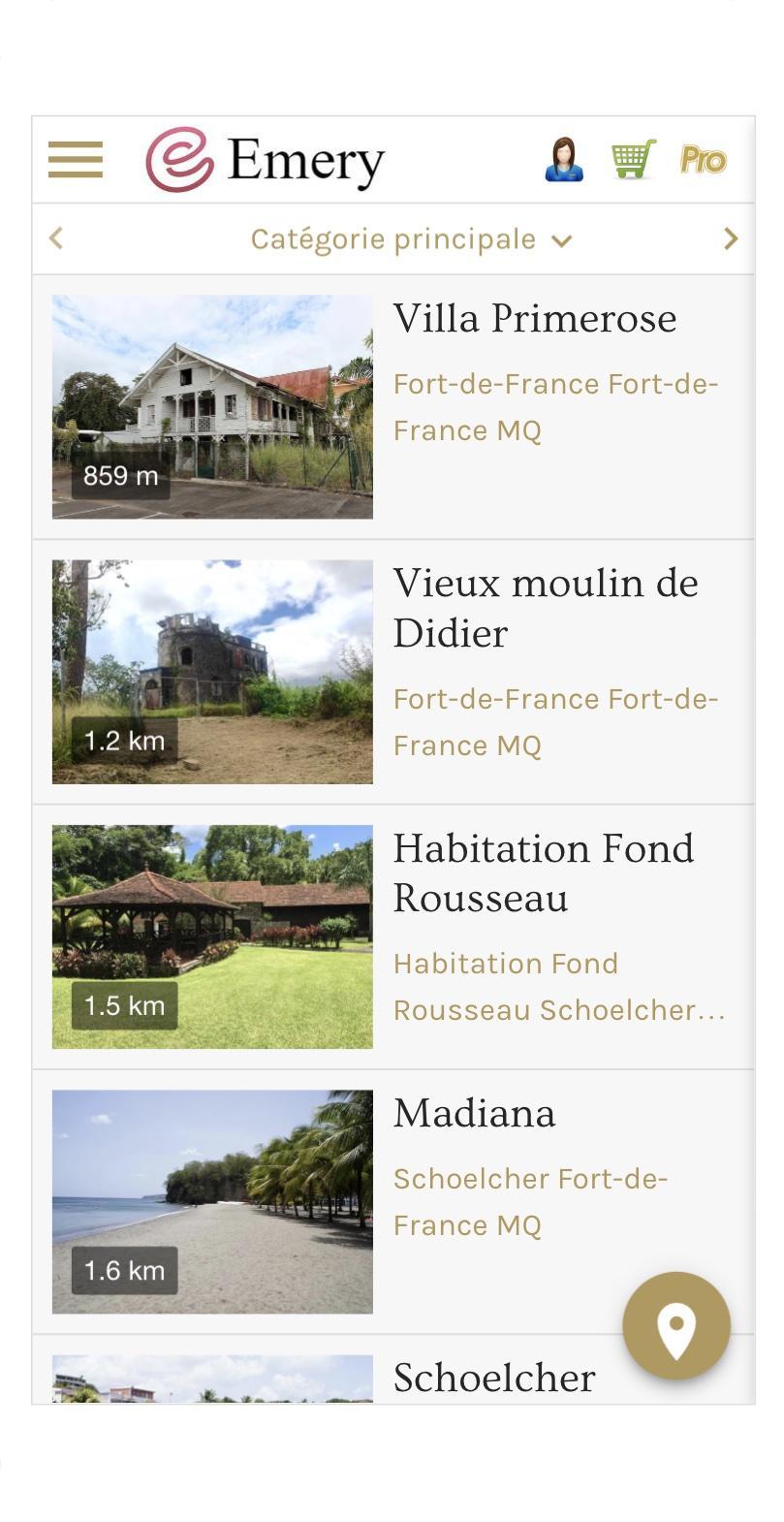This screenshot has height=1522, width=784.
Task: Open the Schoelcher listing
Action: pos(494,1378)
